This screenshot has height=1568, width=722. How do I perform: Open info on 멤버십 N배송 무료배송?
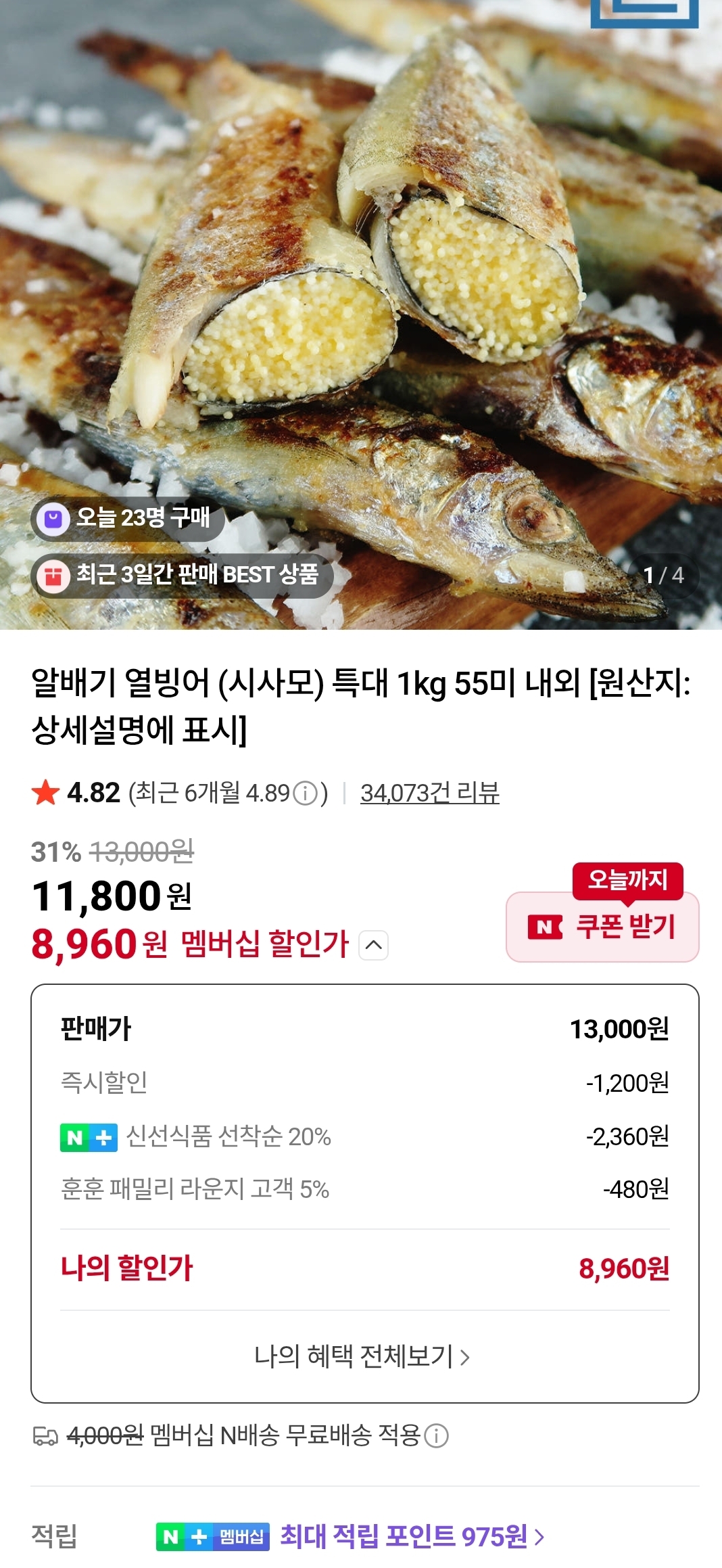click(x=437, y=1435)
